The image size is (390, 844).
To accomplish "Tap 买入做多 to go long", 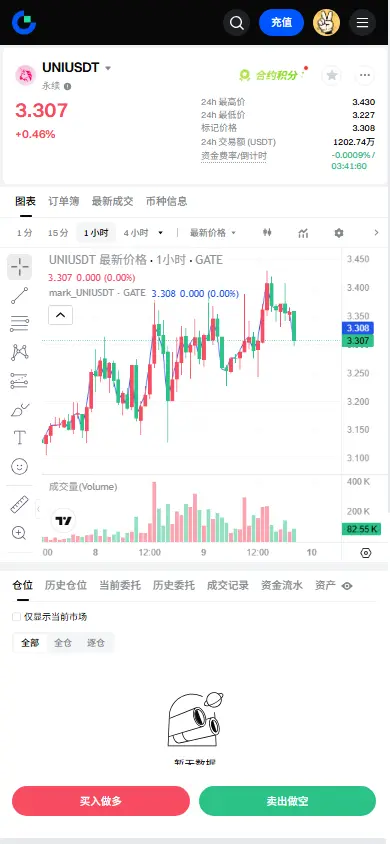I will tap(101, 801).
